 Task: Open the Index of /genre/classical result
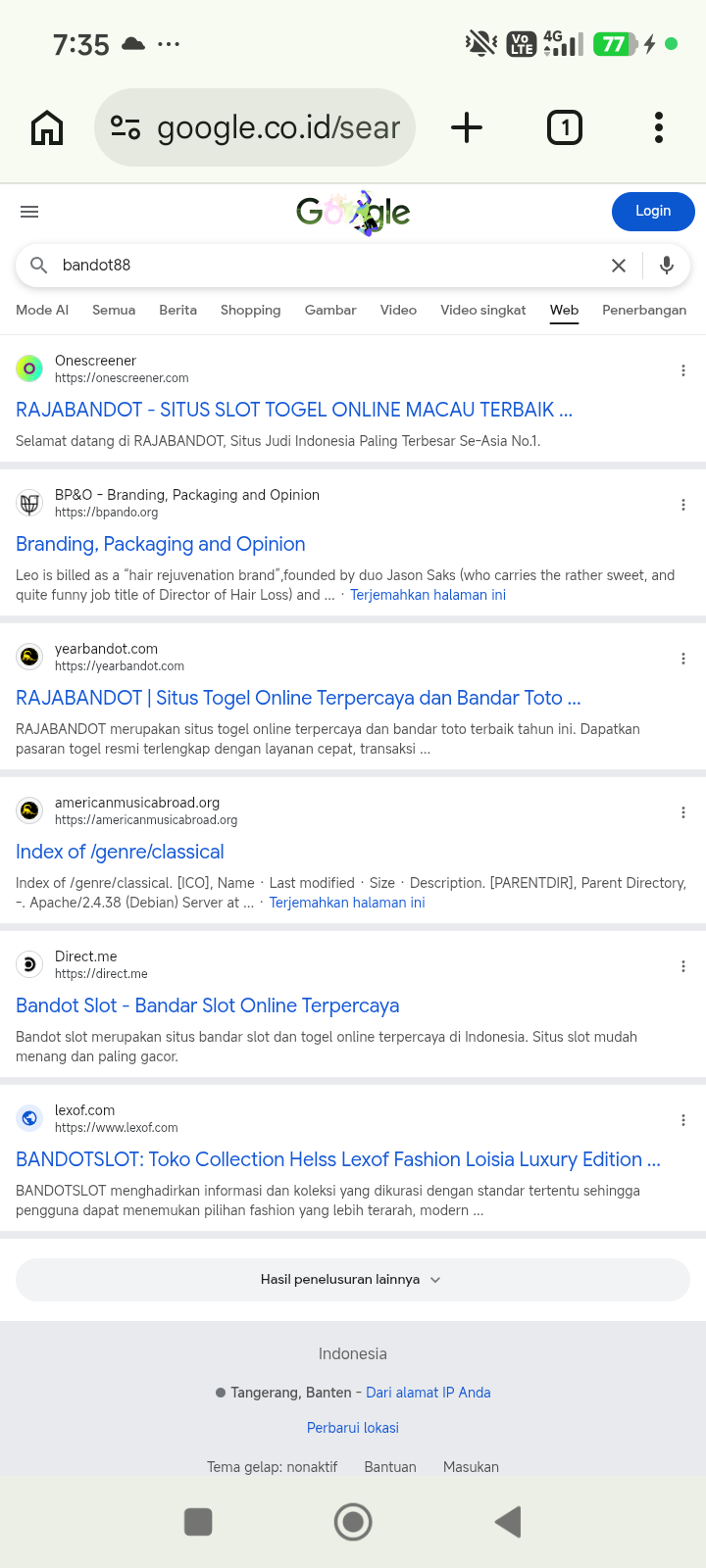(120, 852)
